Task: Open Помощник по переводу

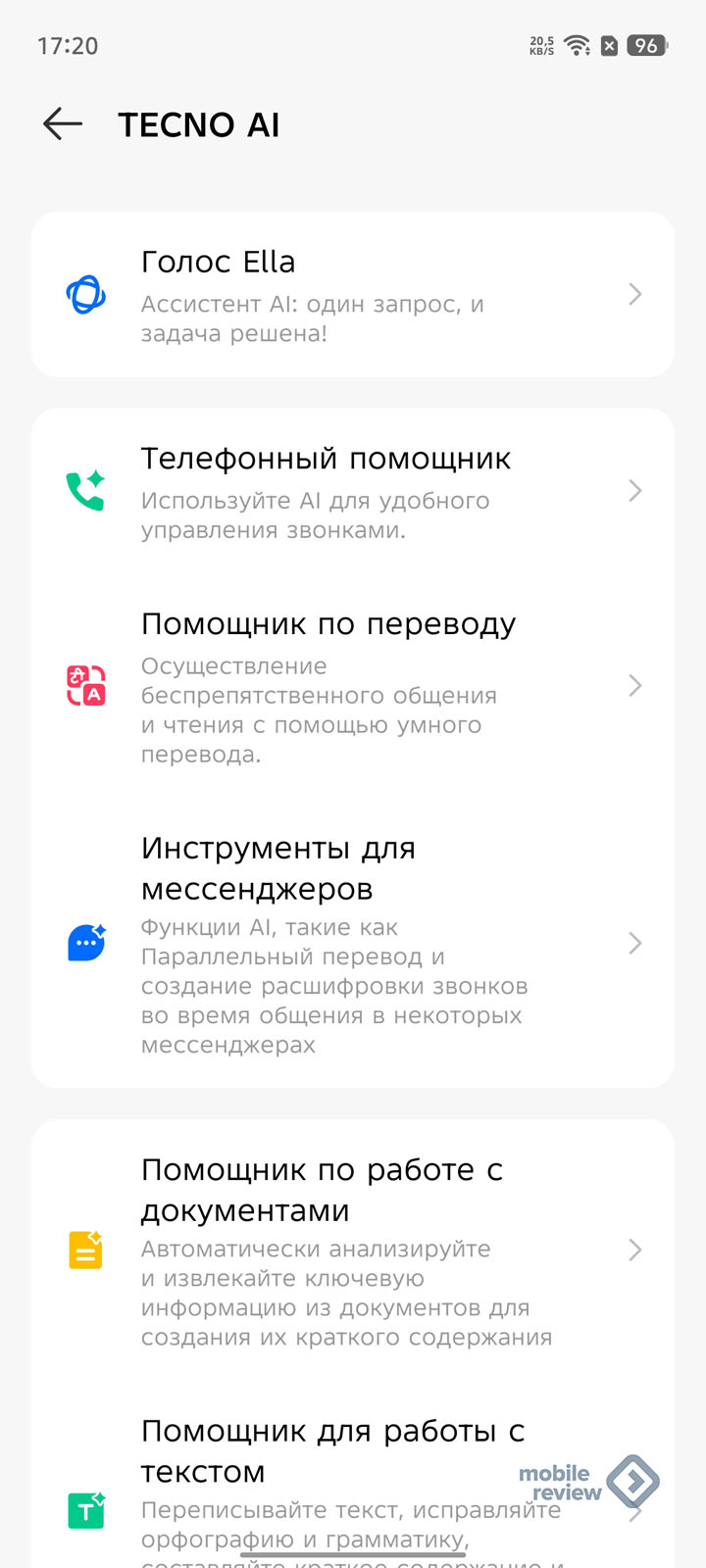Action: [353, 686]
